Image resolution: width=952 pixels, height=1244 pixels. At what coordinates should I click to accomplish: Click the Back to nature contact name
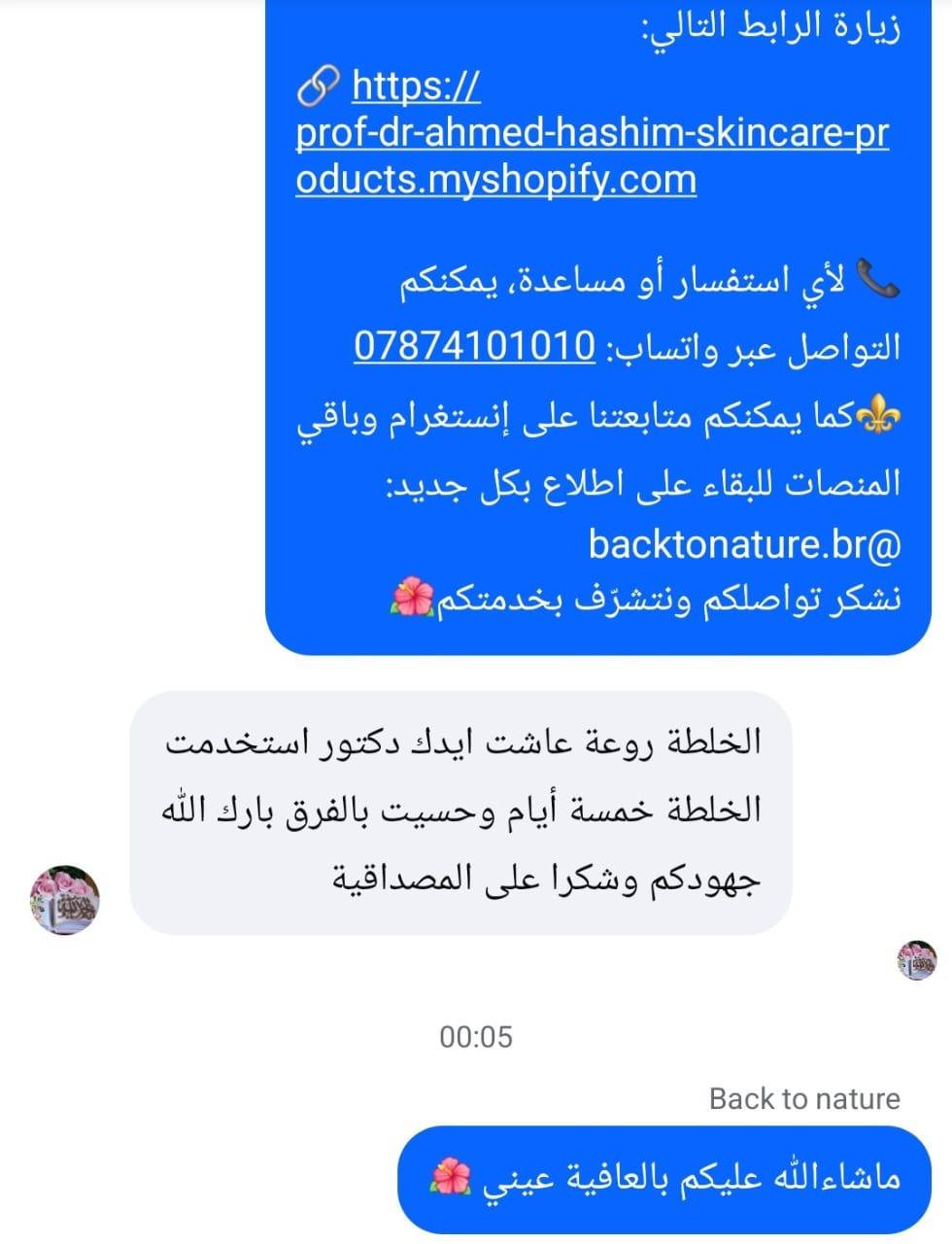point(804,1098)
